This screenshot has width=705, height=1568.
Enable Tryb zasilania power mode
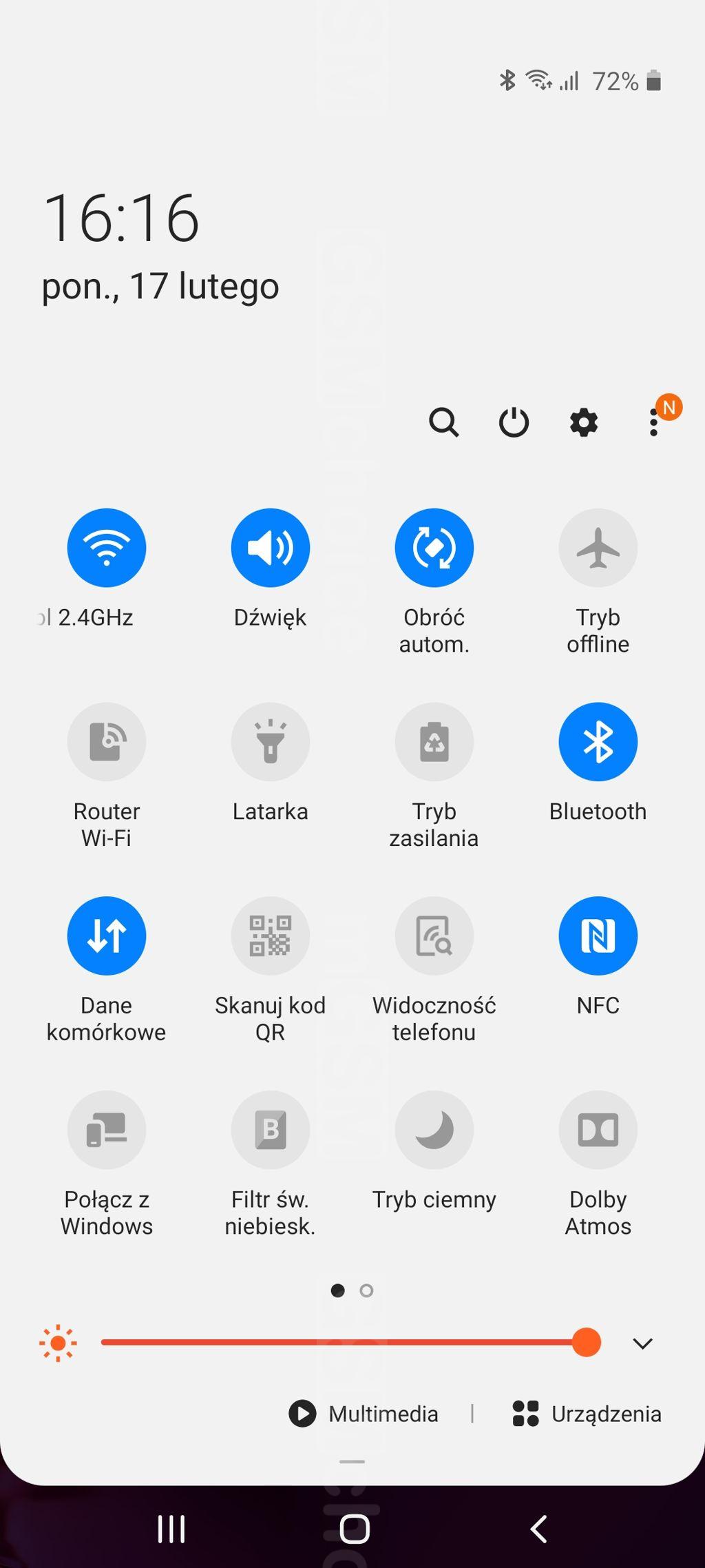(x=434, y=742)
